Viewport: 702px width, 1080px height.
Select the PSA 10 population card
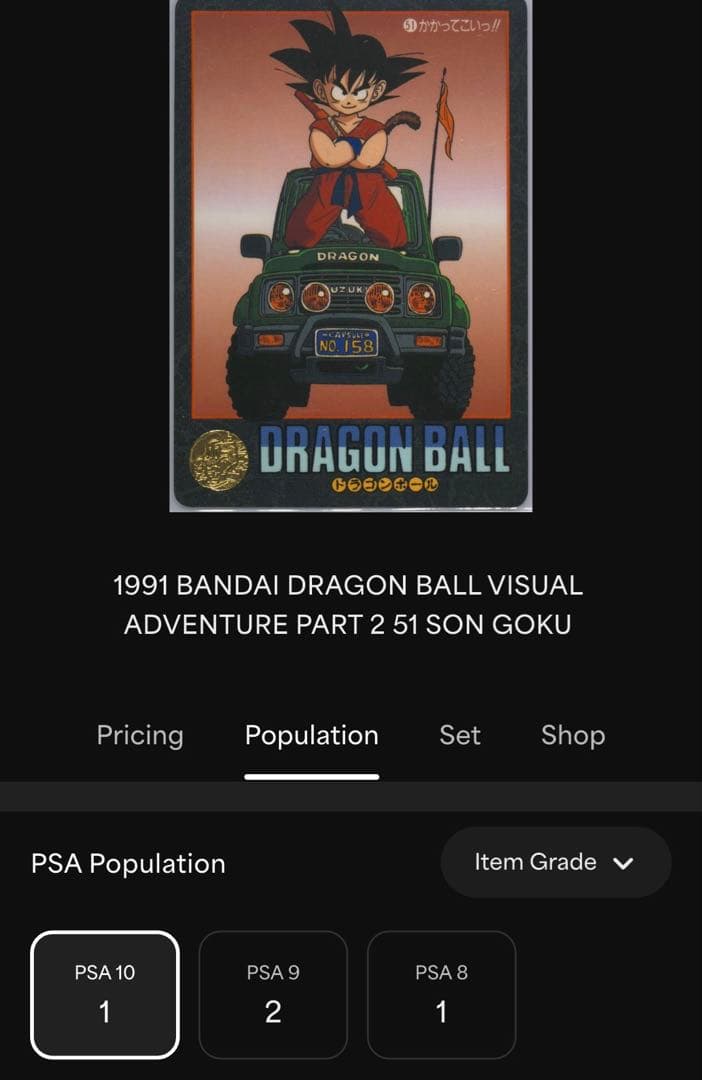tap(105, 994)
